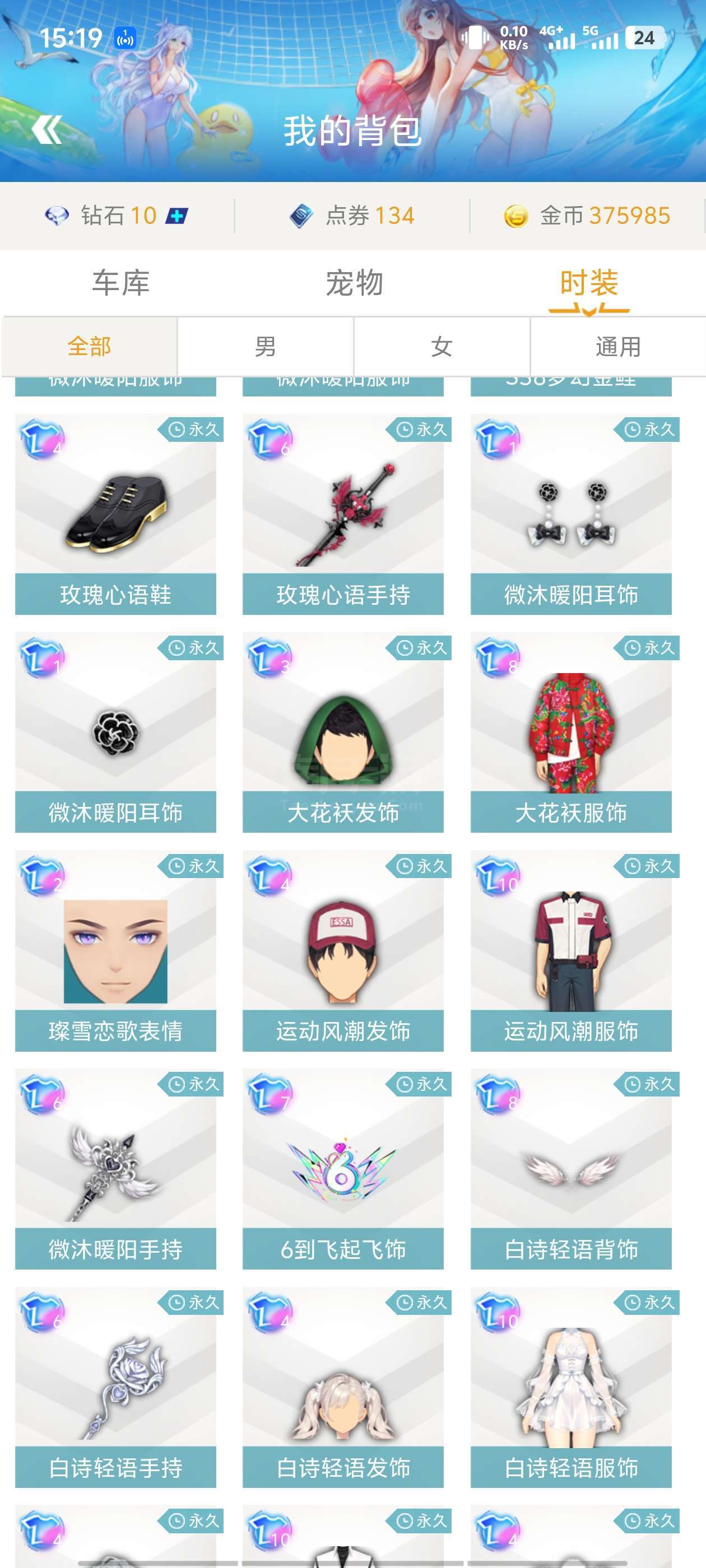The image size is (706, 1568).
Task: Select the 时装 tab
Action: pyautogui.click(x=588, y=283)
